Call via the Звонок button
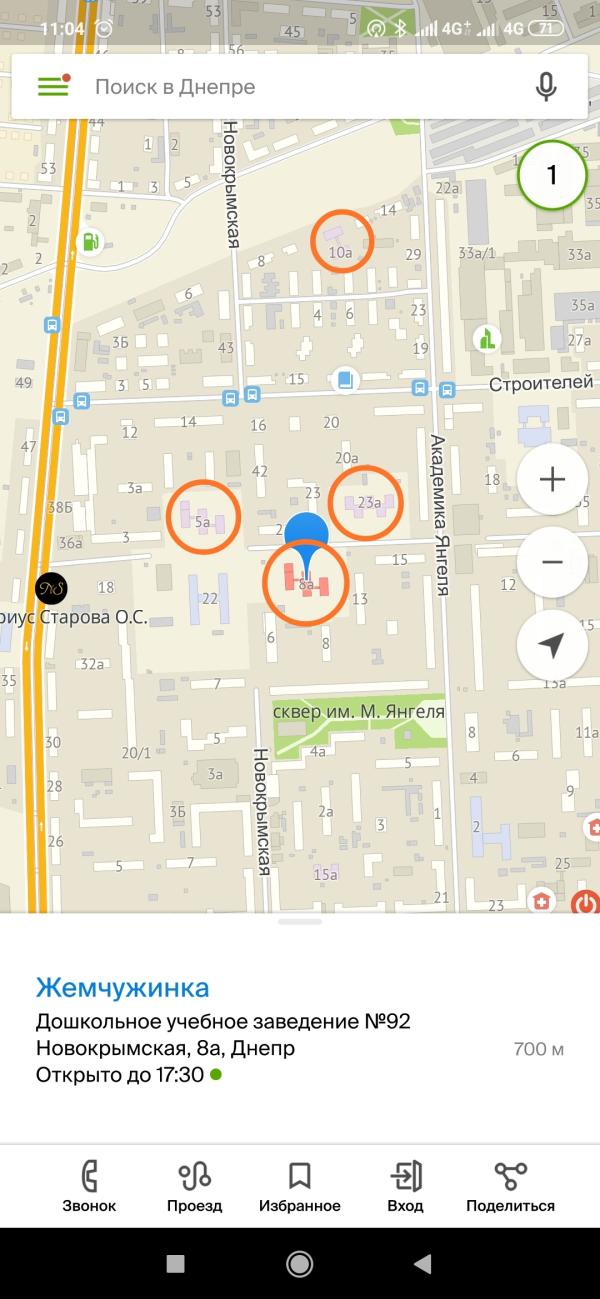Screen dimensions: 600x1299 [x=89, y=1187]
